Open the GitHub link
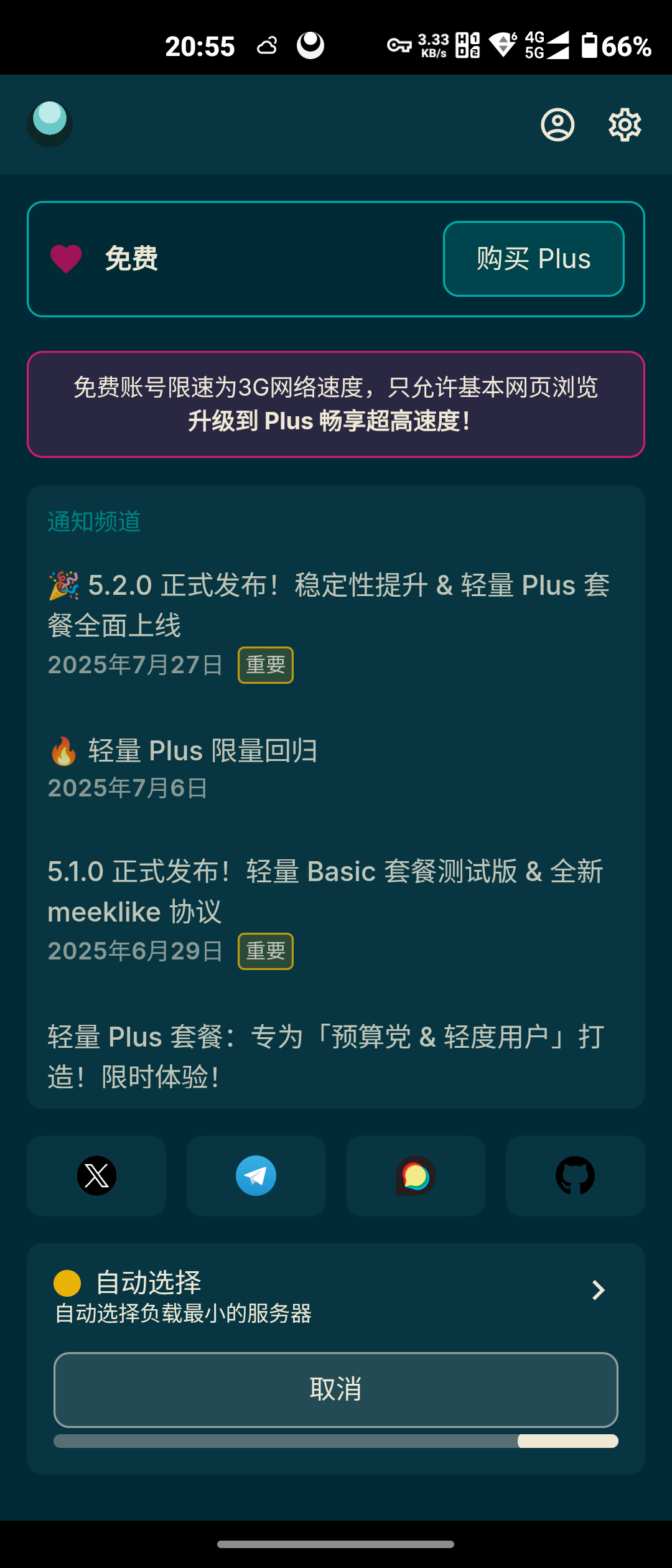 coord(575,1175)
